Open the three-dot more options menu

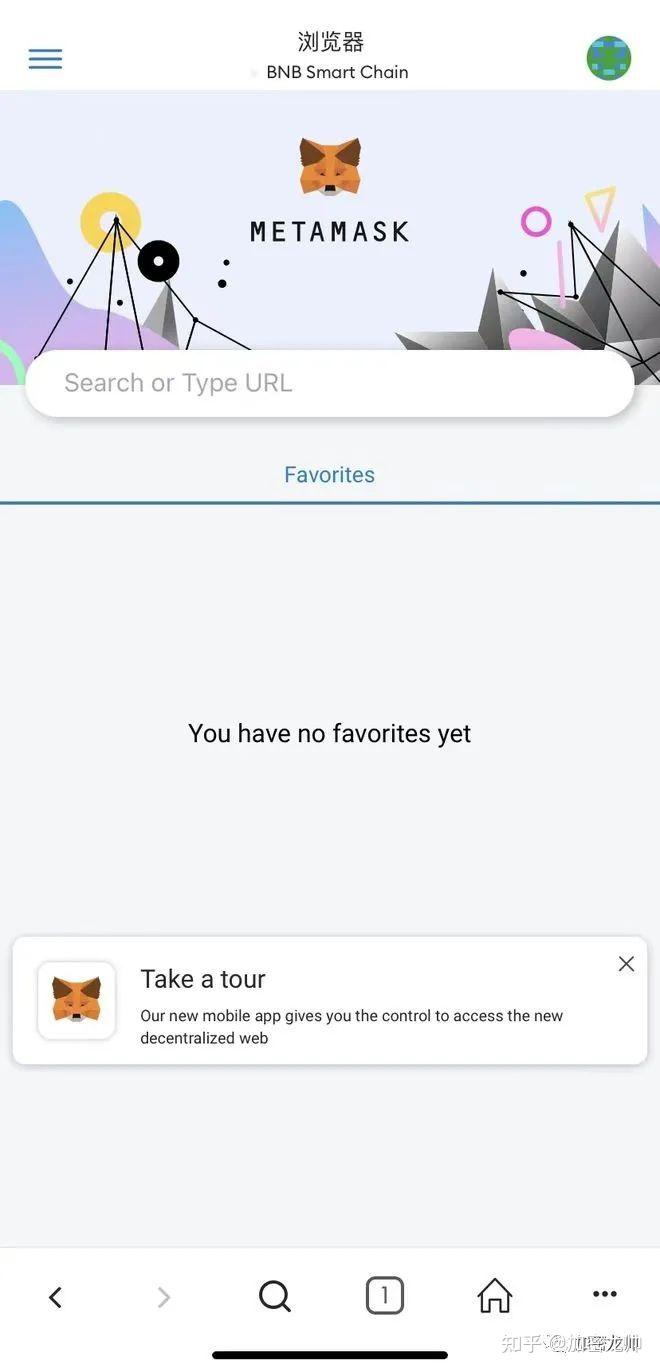click(604, 1295)
